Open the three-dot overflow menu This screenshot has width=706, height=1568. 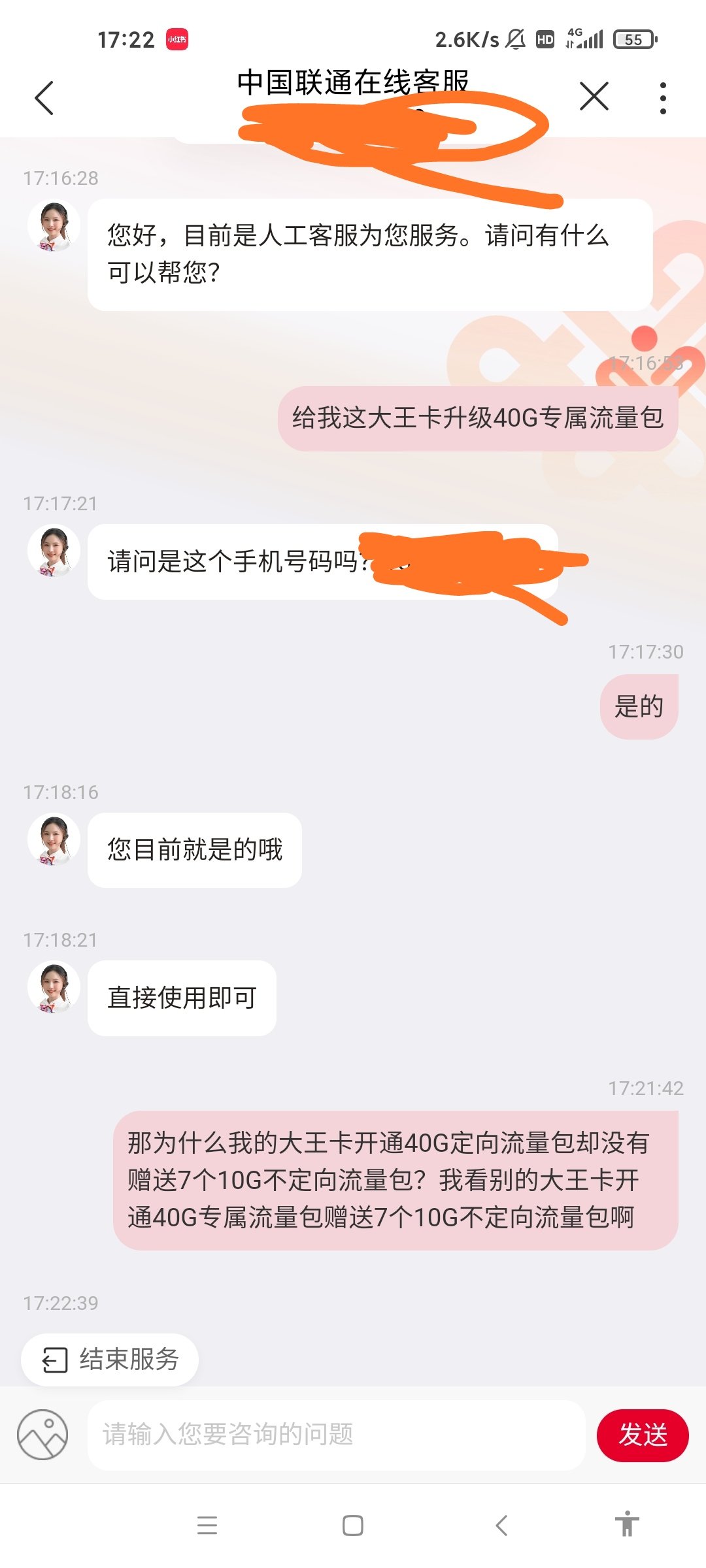click(663, 98)
